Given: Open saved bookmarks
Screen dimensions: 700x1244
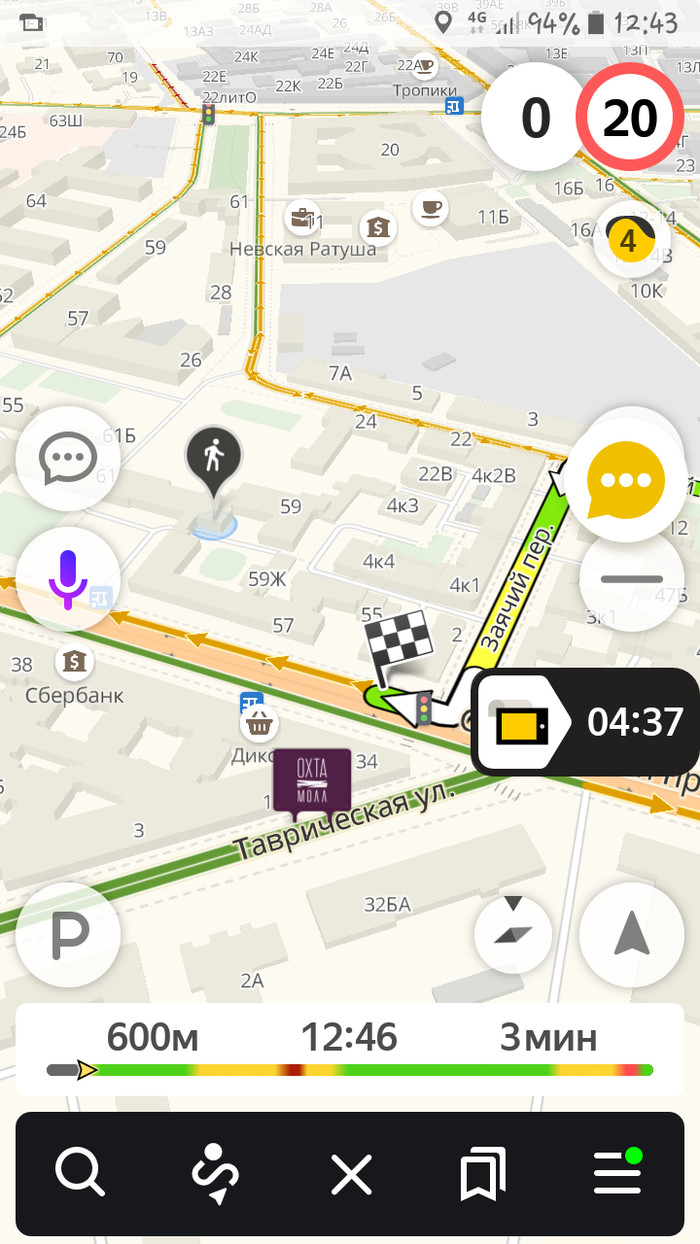Looking at the screenshot, I should pos(483,1173).
